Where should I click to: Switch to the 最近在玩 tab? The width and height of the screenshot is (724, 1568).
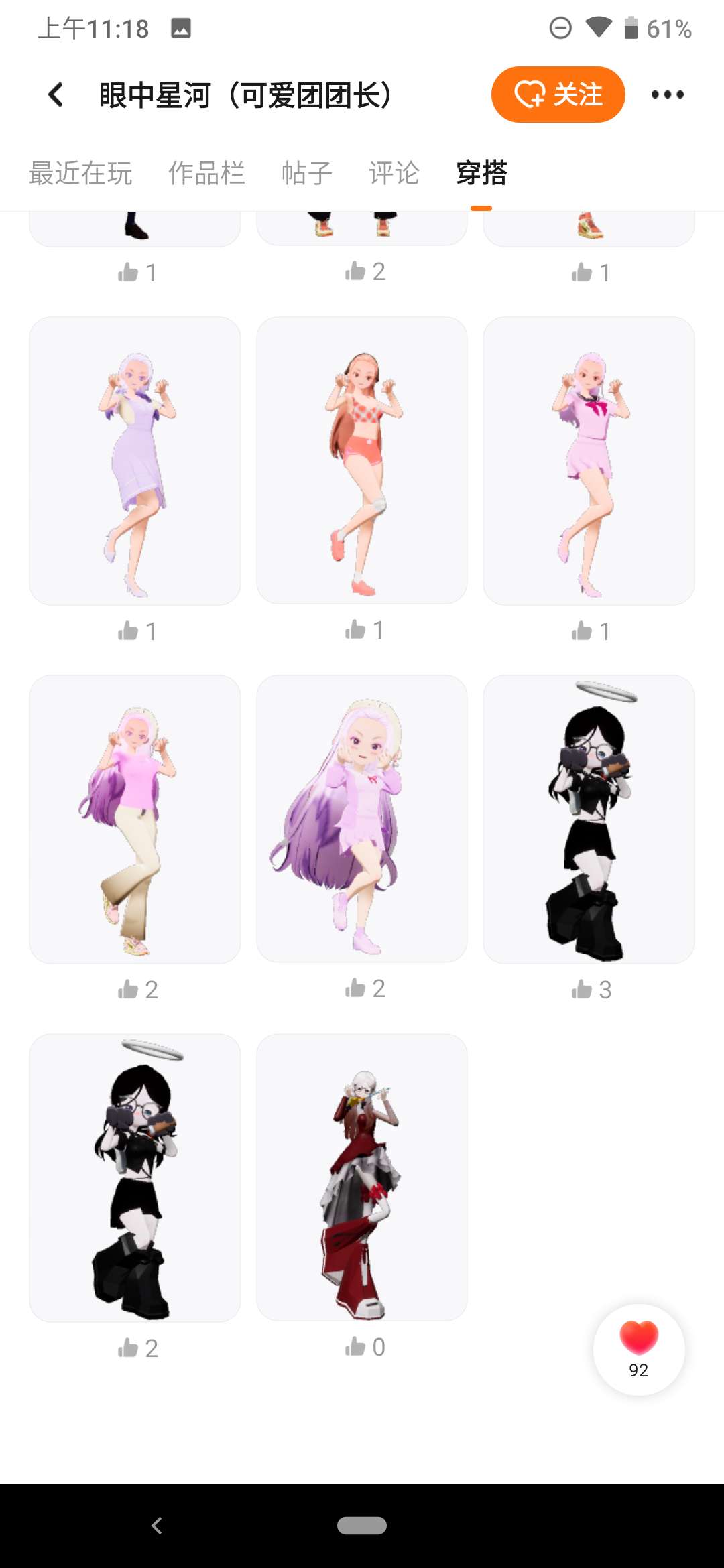pyautogui.click(x=80, y=173)
